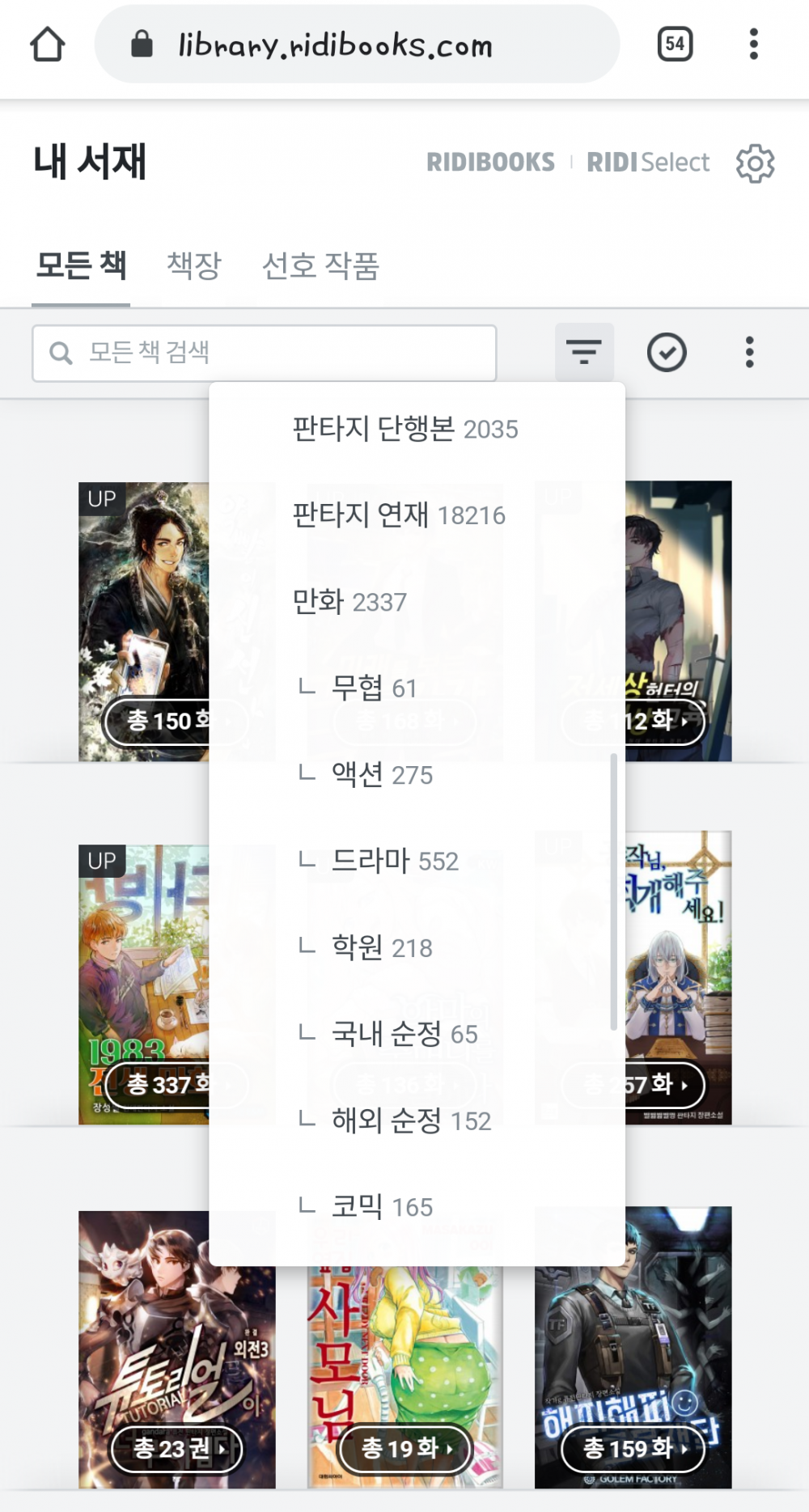
Task: Select the 코믹 165 subcategory
Action: coord(381,1207)
